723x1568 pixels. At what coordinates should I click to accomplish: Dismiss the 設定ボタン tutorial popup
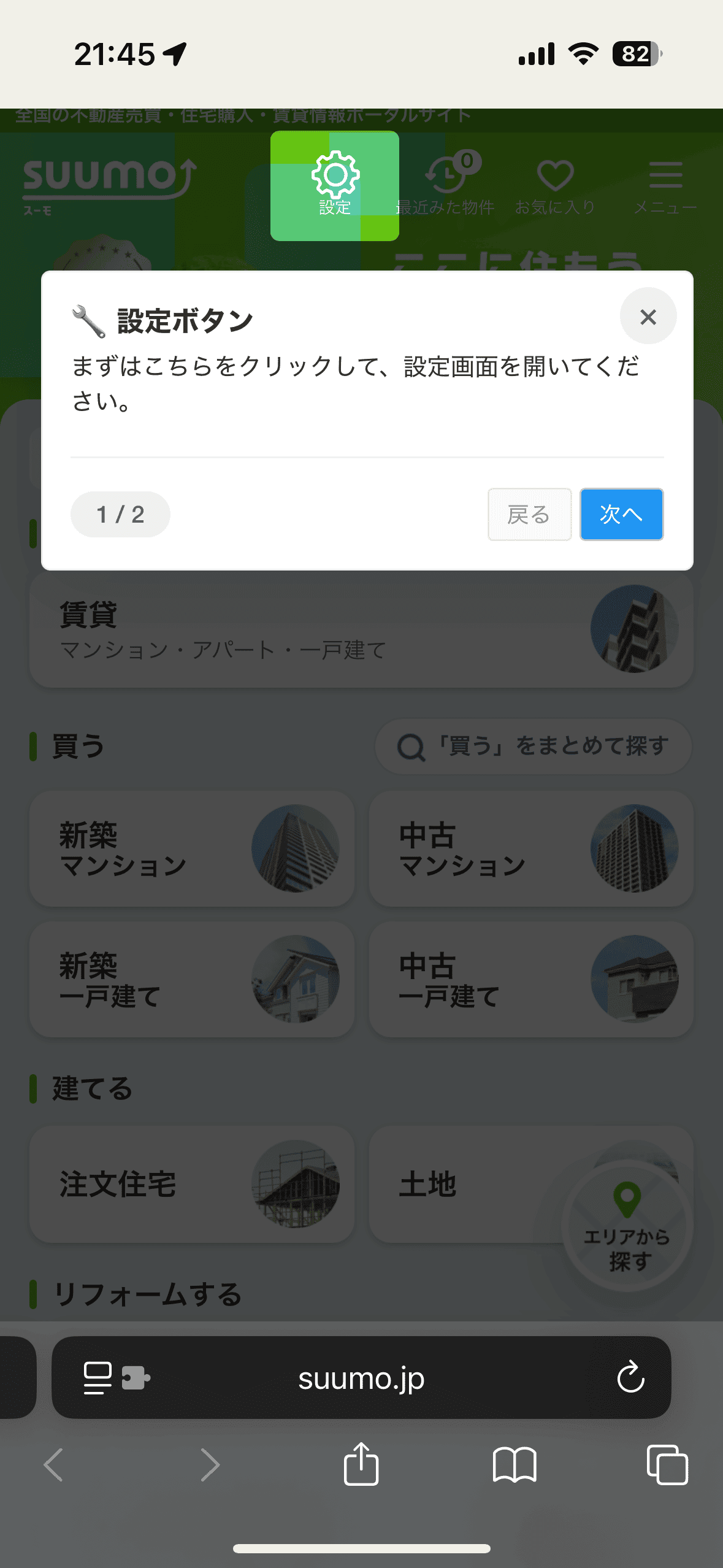[648, 317]
